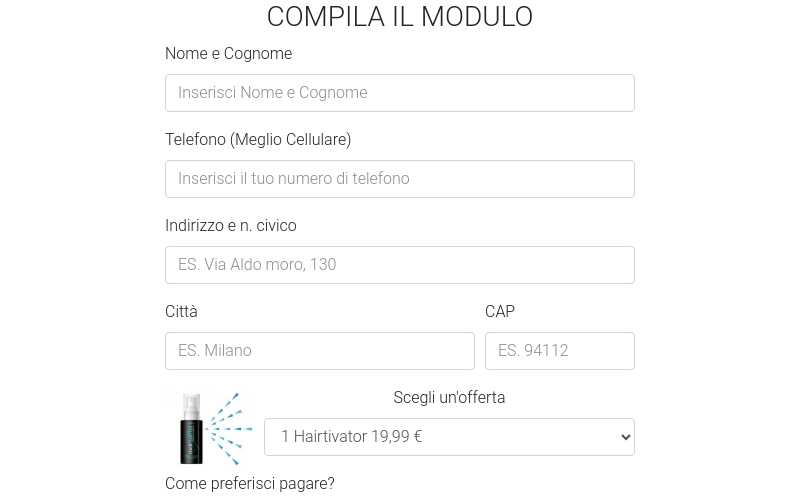Focus the Telefono number field

(x=399, y=179)
